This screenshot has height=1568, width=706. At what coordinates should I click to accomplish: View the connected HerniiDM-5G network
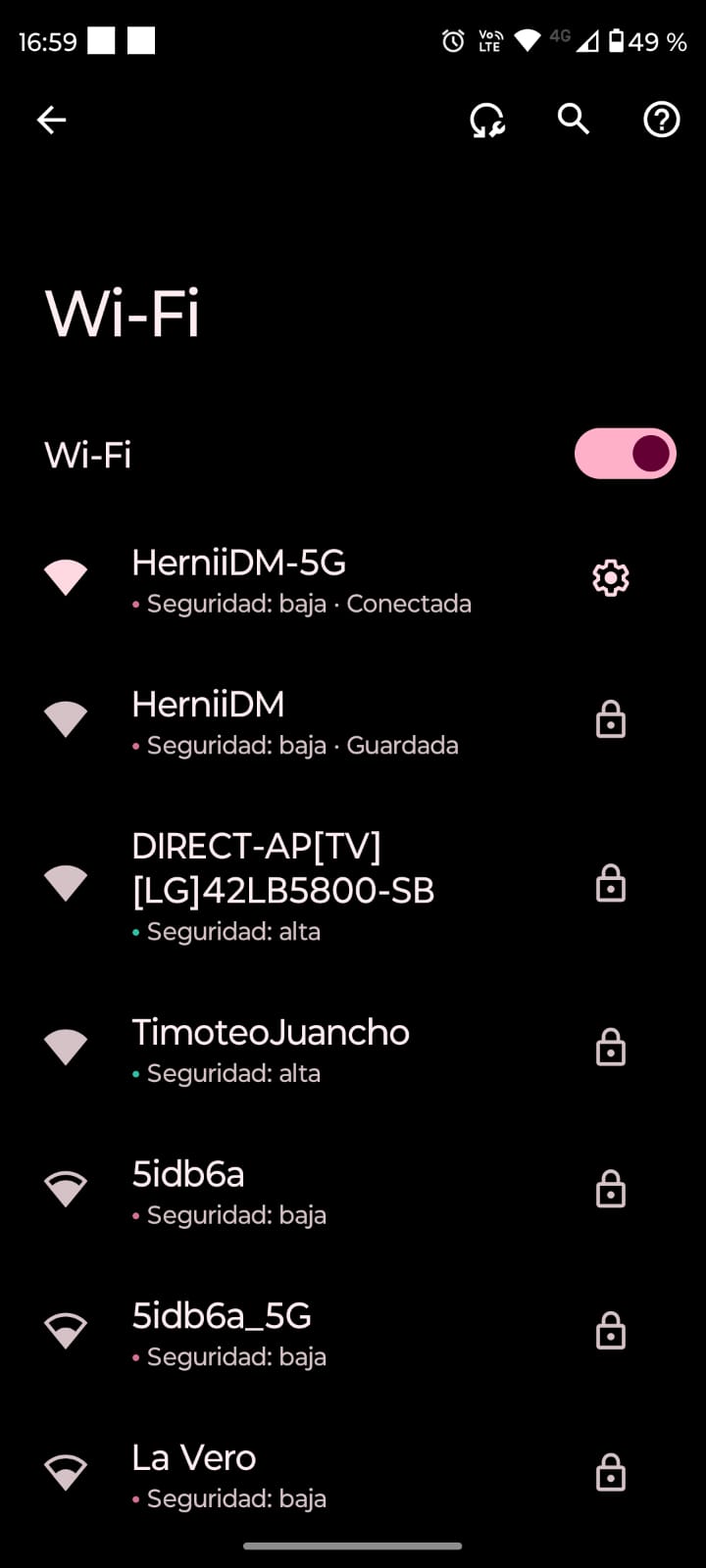[294, 580]
